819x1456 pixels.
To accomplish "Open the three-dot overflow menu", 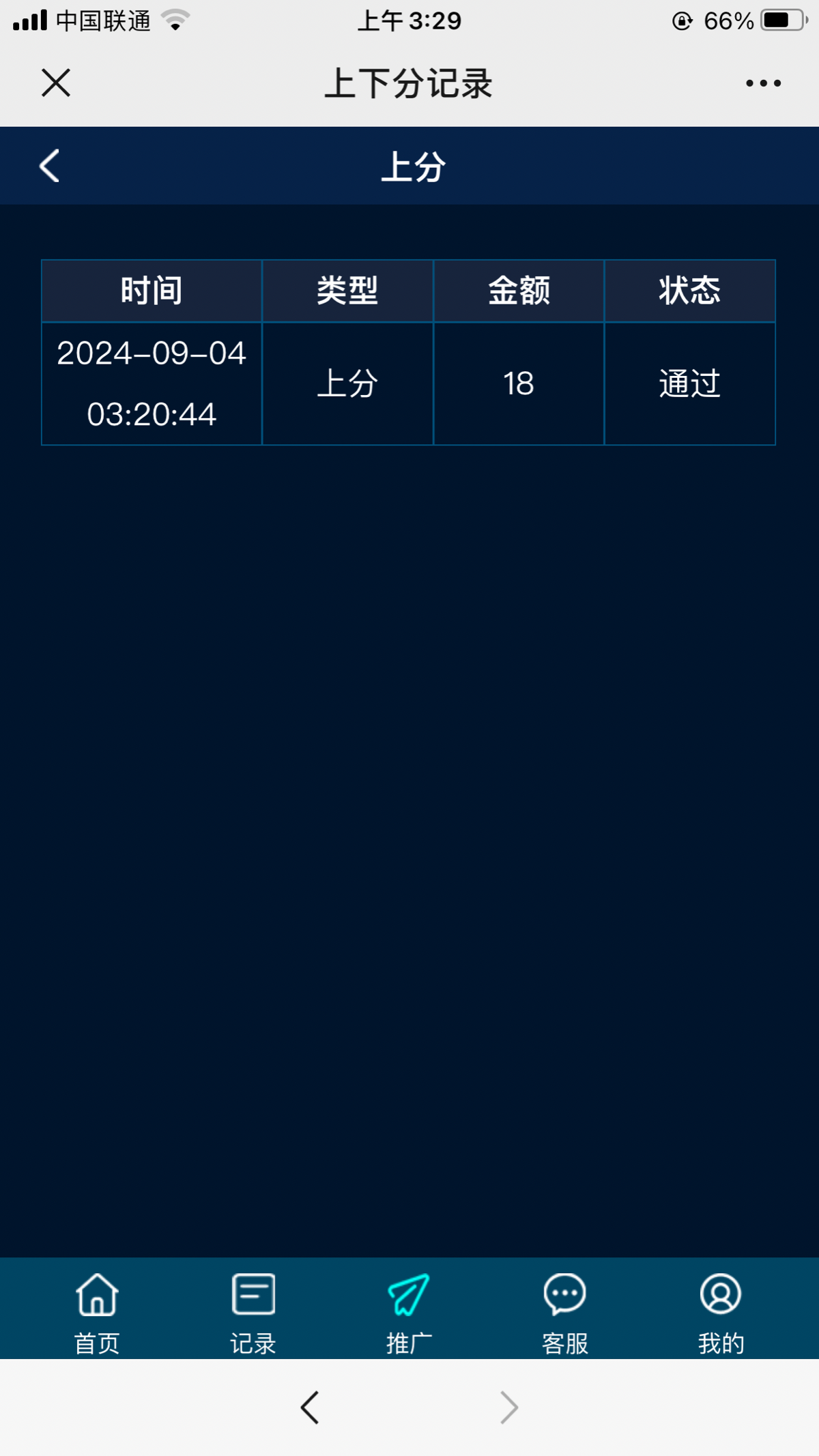I will 763,83.
